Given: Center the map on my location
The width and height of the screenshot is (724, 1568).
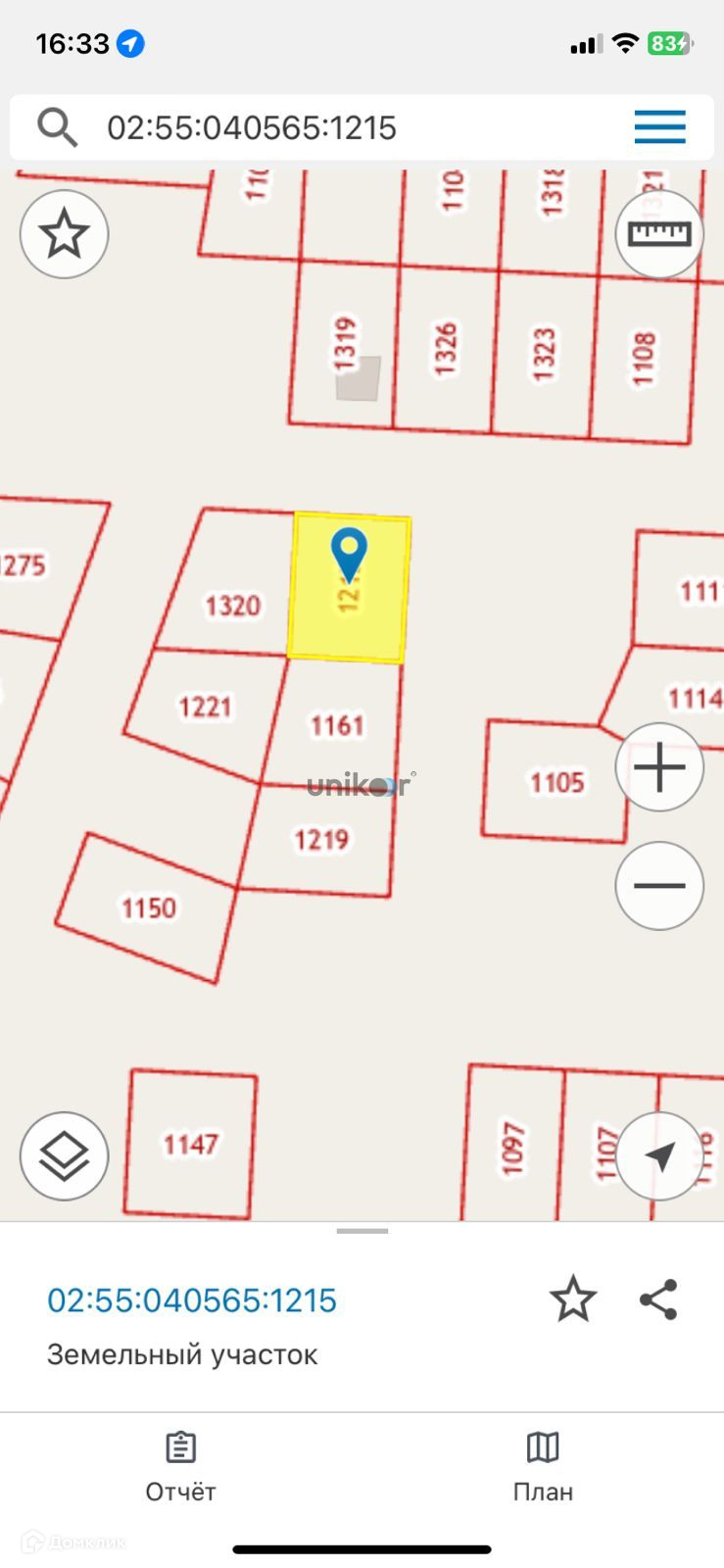Looking at the screenshot, I should coord(659,1156).
